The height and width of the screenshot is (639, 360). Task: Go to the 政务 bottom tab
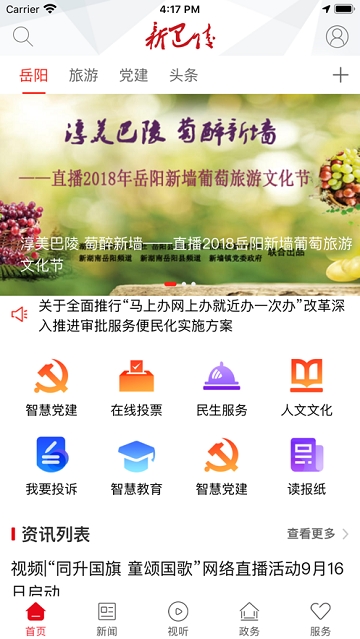pos(249,619)
